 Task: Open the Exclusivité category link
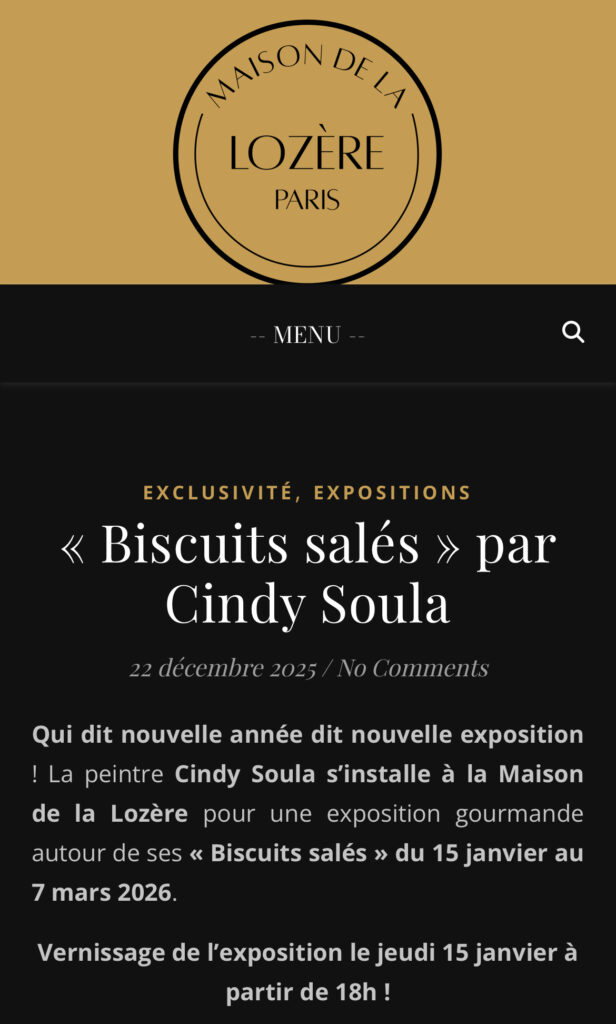click(x=221, y=492)
